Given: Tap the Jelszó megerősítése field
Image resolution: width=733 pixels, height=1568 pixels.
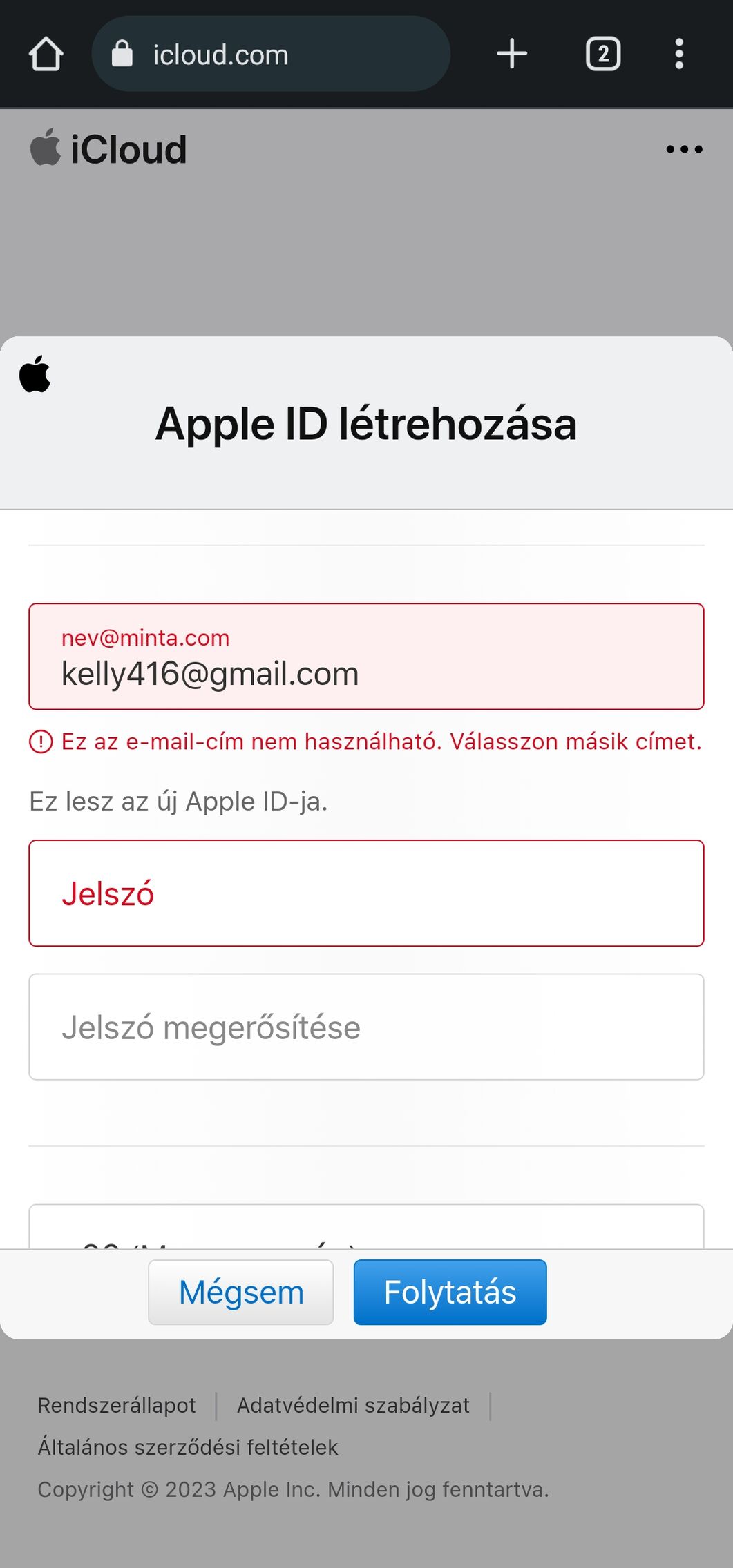Looking at the screenshot, I should point(366,1027).
